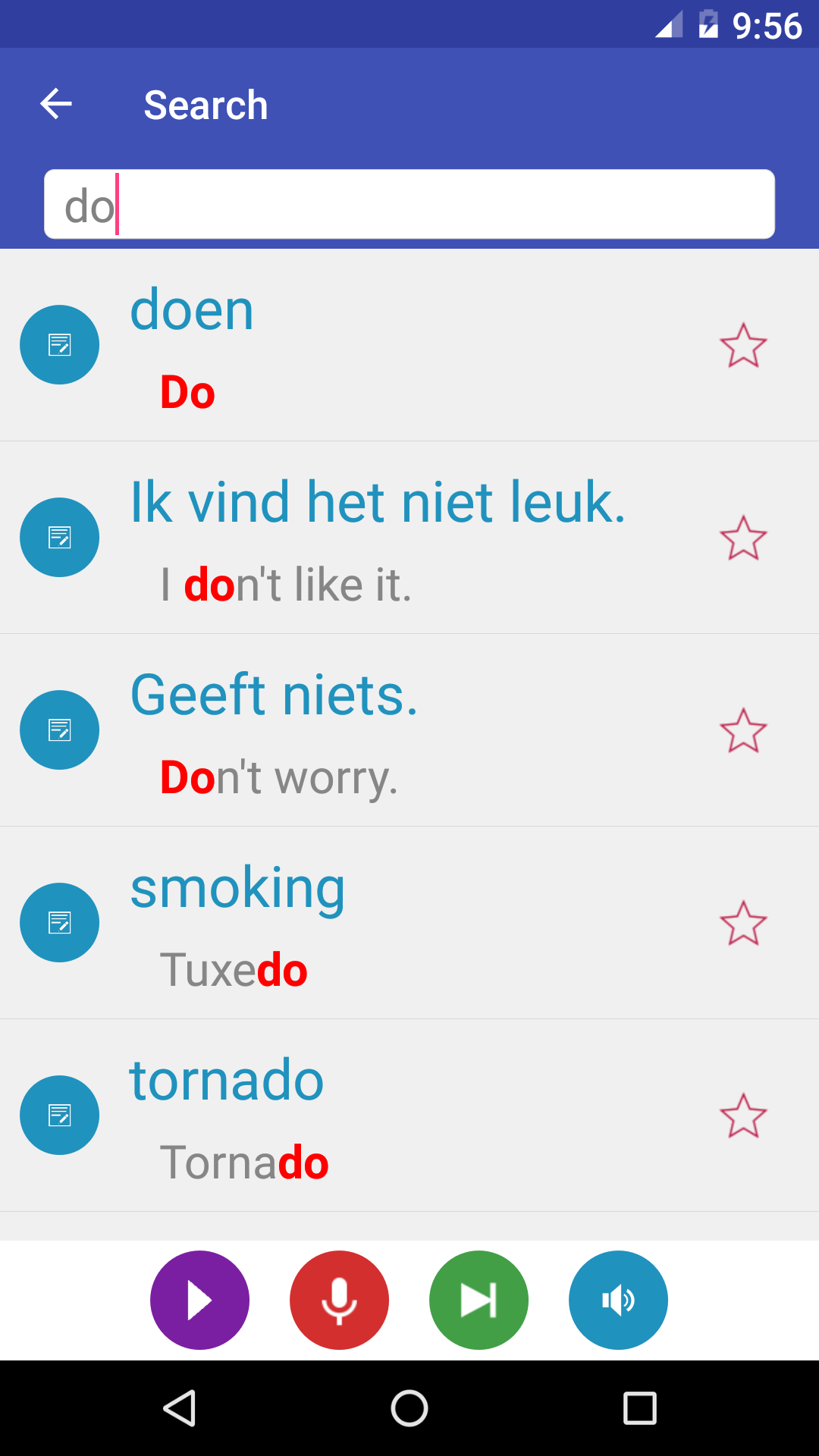Mark "tornado" as a favorite

click(743, 1116)
